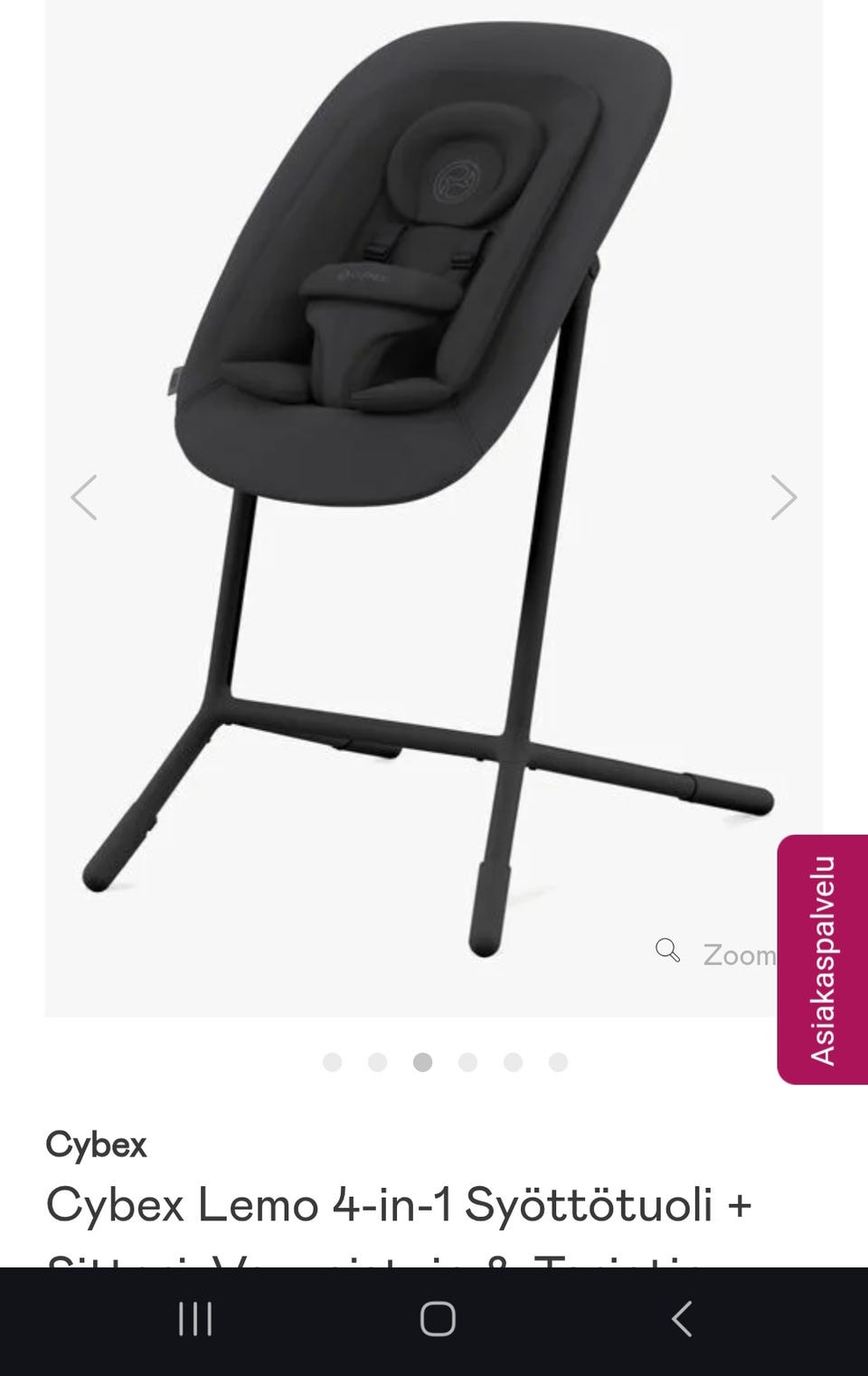The image size is (868, 1376).
Task: Jump to the first image dot
Action: 333,1062
